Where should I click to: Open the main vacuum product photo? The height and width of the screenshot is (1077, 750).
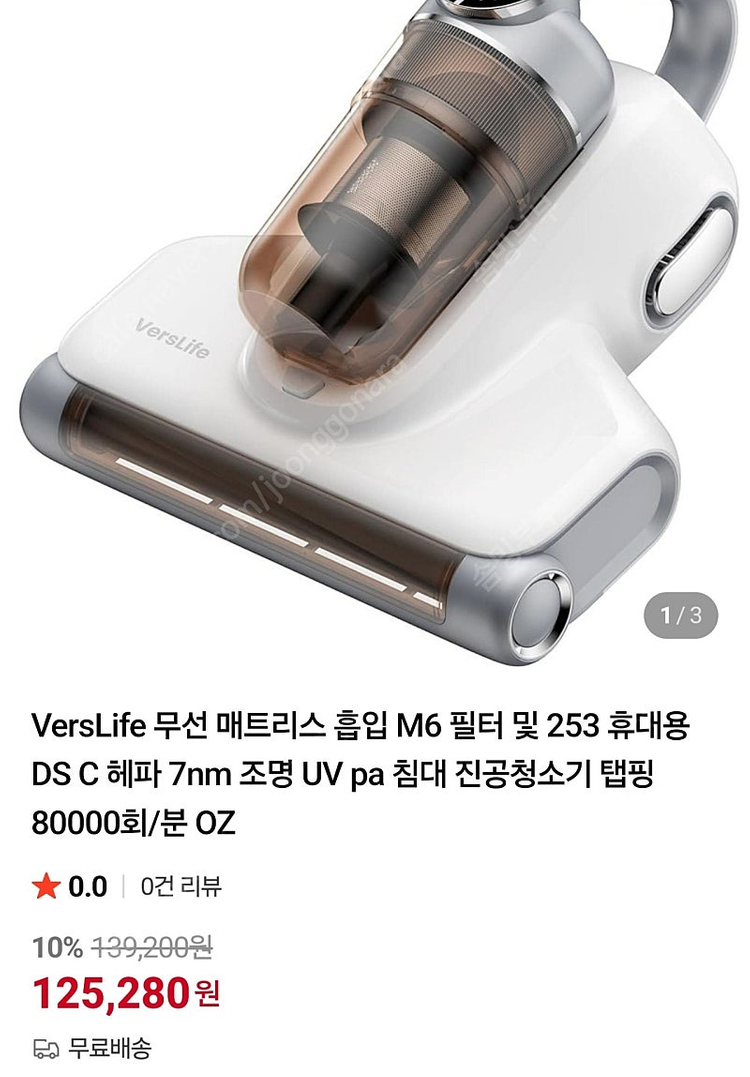pyautogui.click(x=375, y=320)
